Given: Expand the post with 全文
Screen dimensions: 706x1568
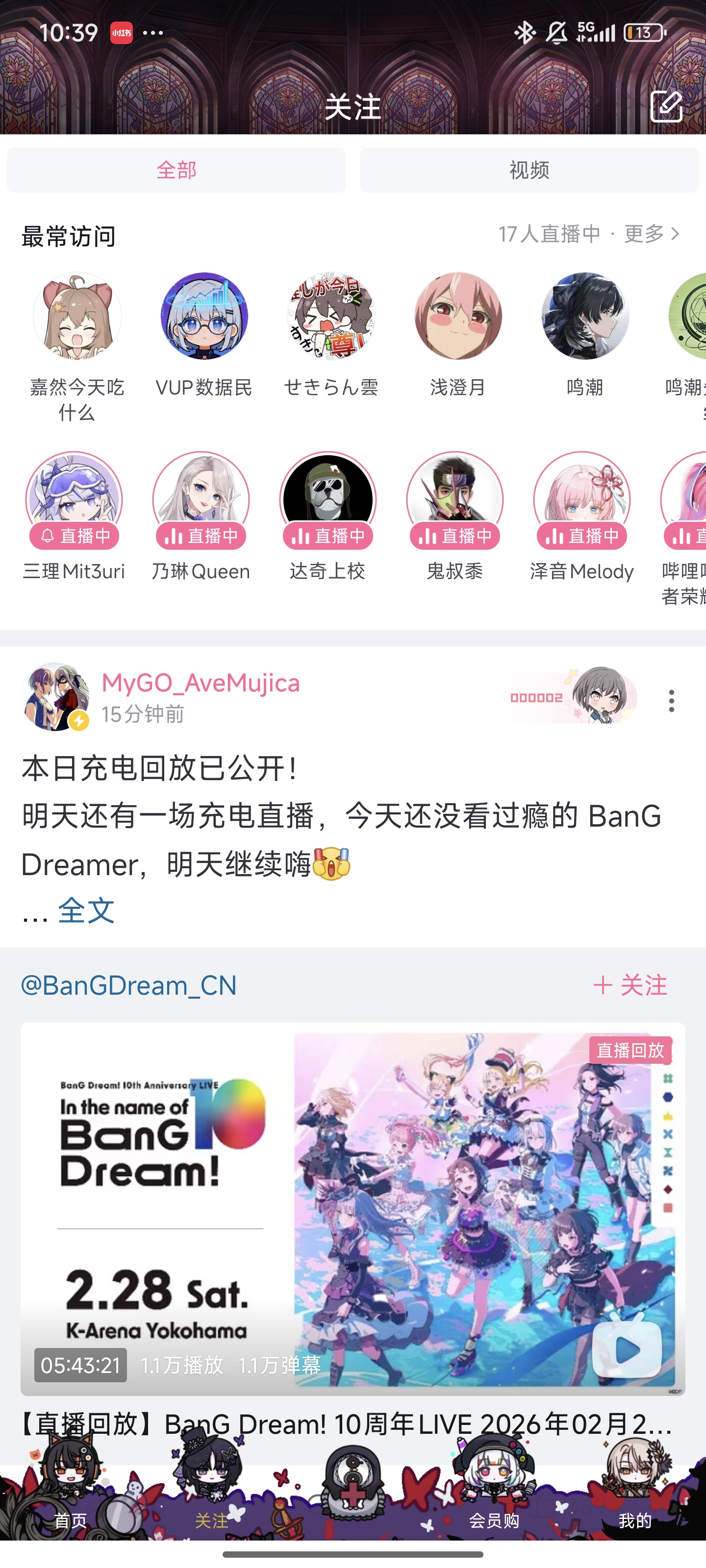Looking at the screenshot, I should pyautogui.click(x=86, y=910).
